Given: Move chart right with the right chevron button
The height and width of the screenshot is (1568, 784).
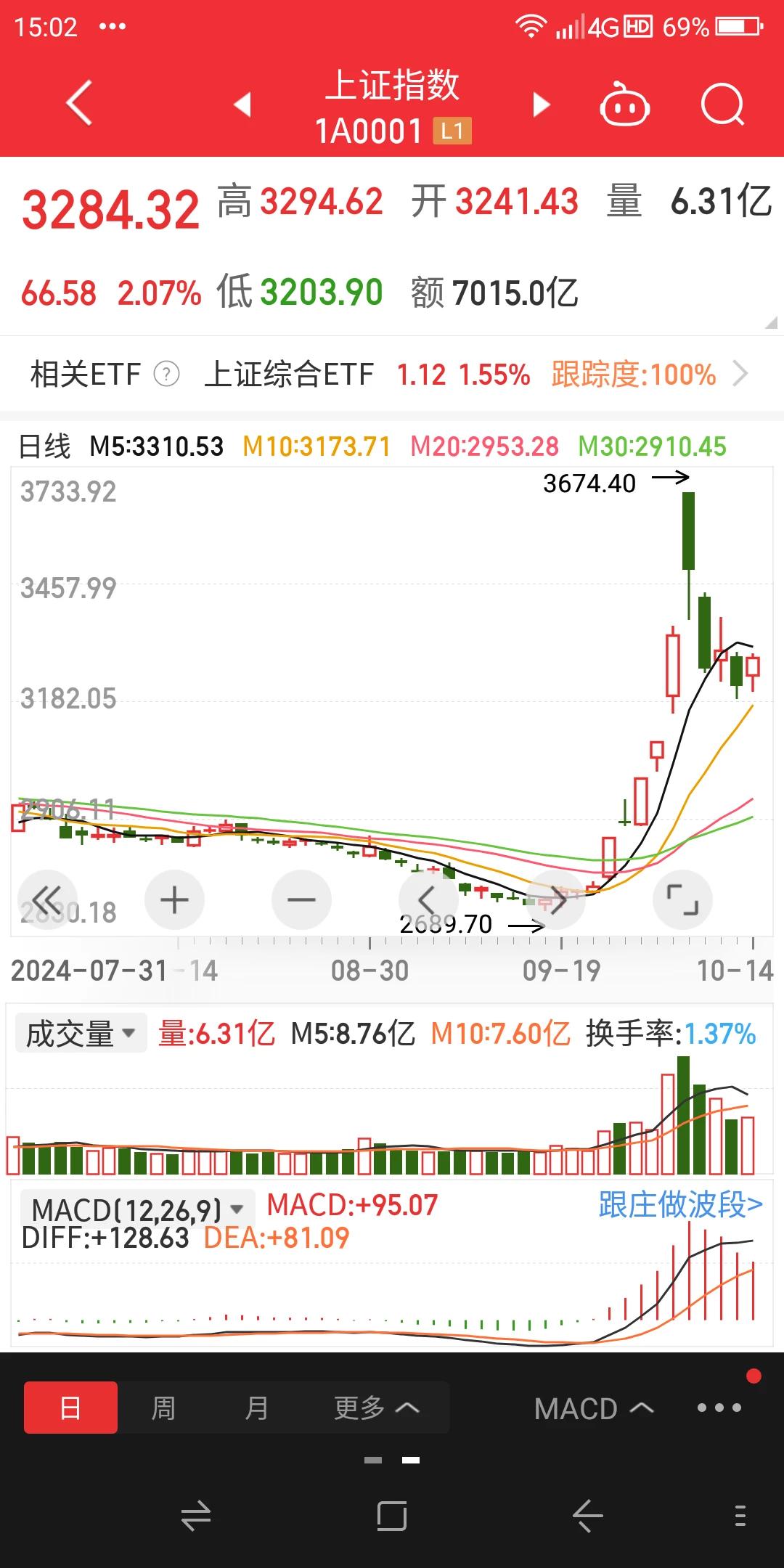Looking at the screenshot, I should (x=556, y=900).
